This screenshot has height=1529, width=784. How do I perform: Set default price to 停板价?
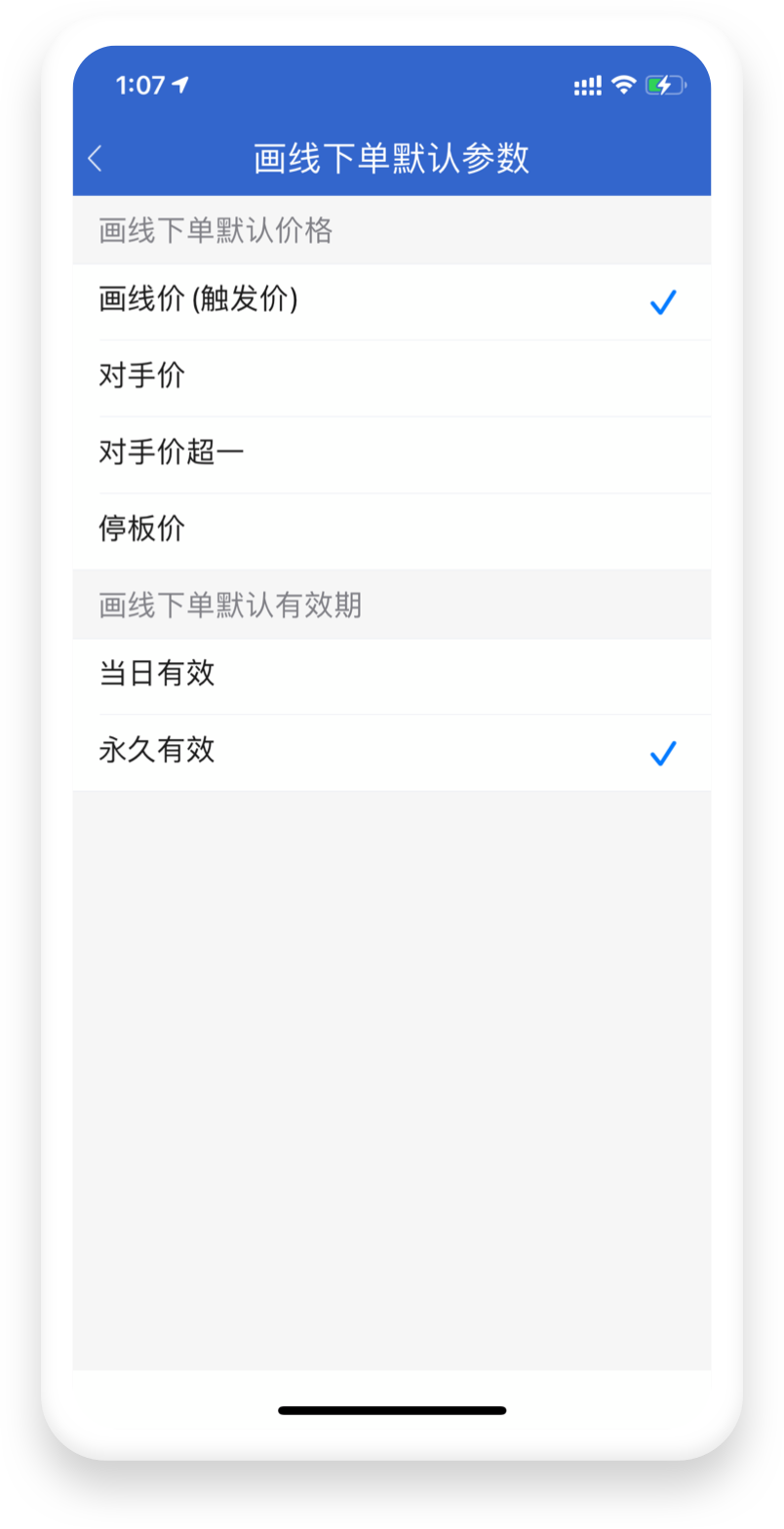[392, 531]
